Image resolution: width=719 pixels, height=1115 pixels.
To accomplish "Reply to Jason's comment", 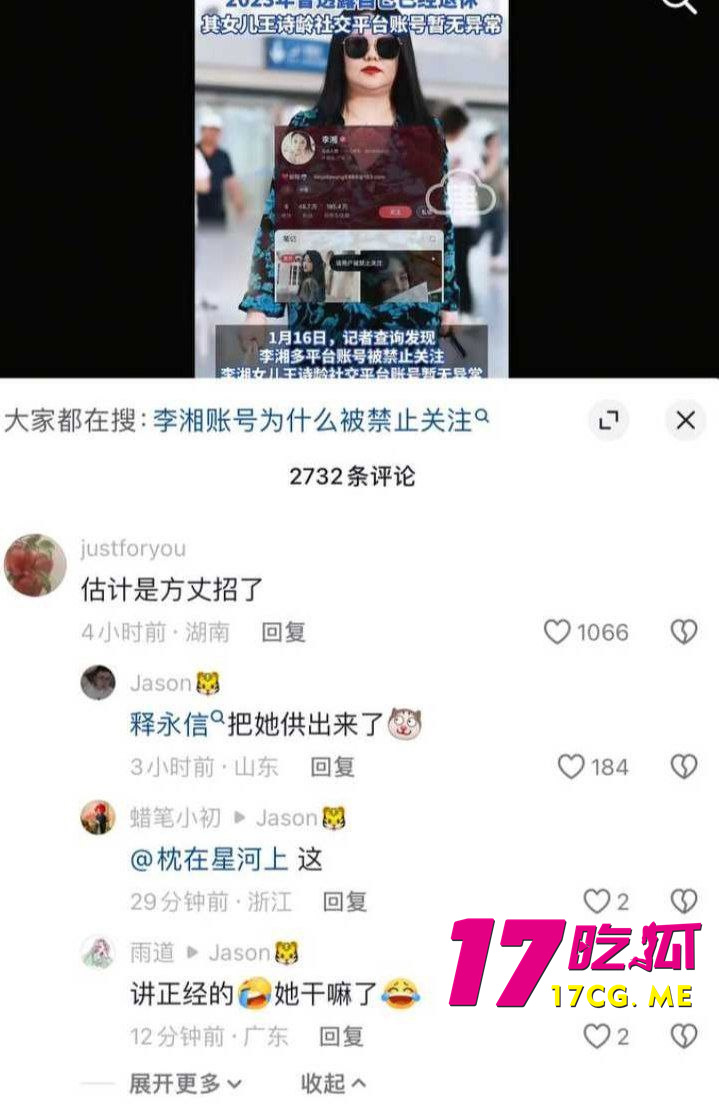I will click(x=332, y=767).
